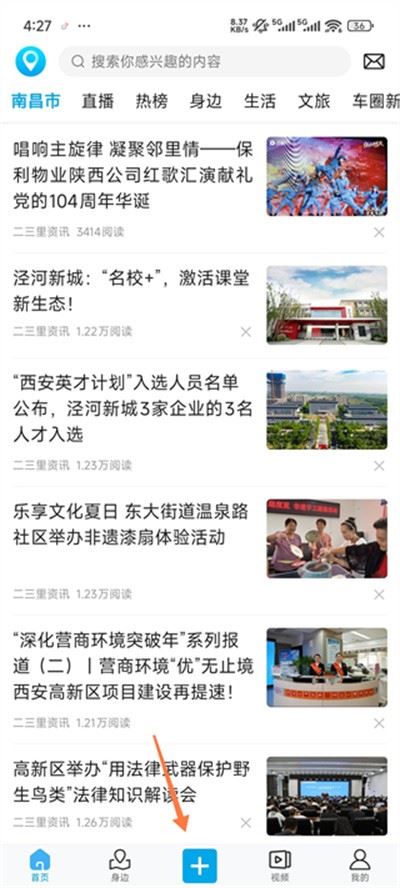The image size is (400, 888).
Task: Open the 我的 profile tab
Action: pos(359,866)
